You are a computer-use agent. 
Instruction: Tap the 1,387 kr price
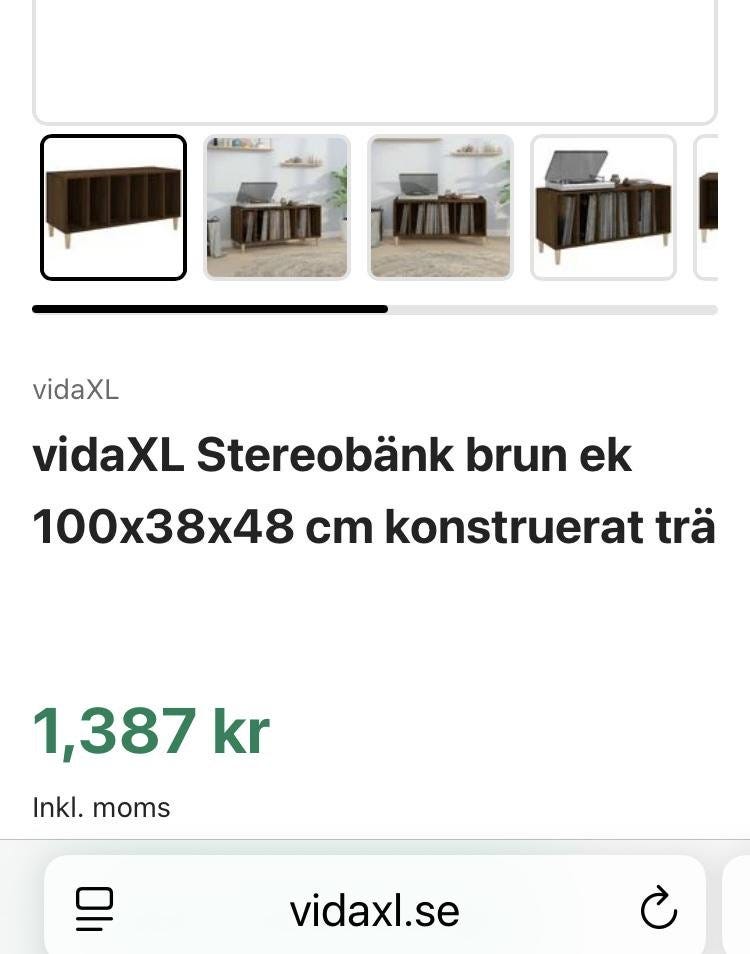tap(150, 731)
